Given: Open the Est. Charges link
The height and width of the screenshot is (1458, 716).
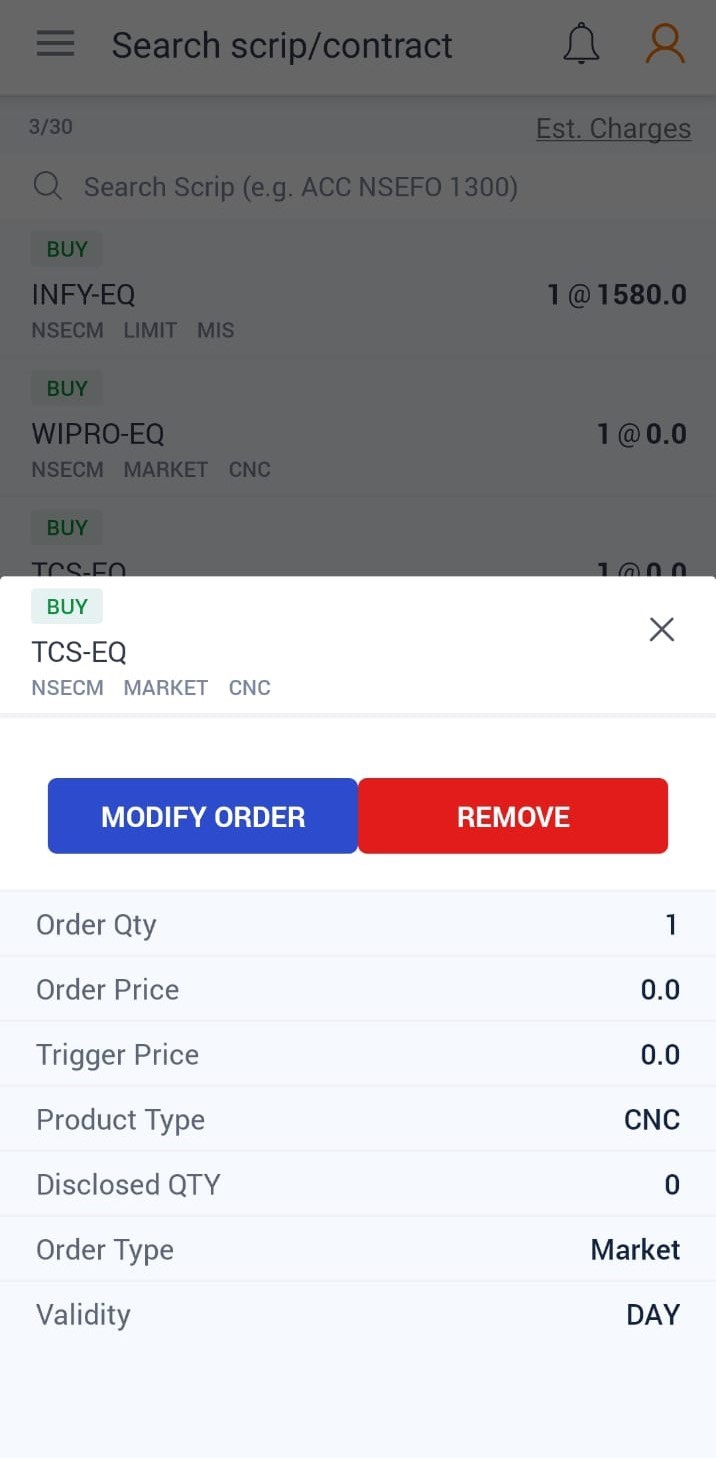Looking at the screenshot, I should pyautogui.click(x=613, y=129).
